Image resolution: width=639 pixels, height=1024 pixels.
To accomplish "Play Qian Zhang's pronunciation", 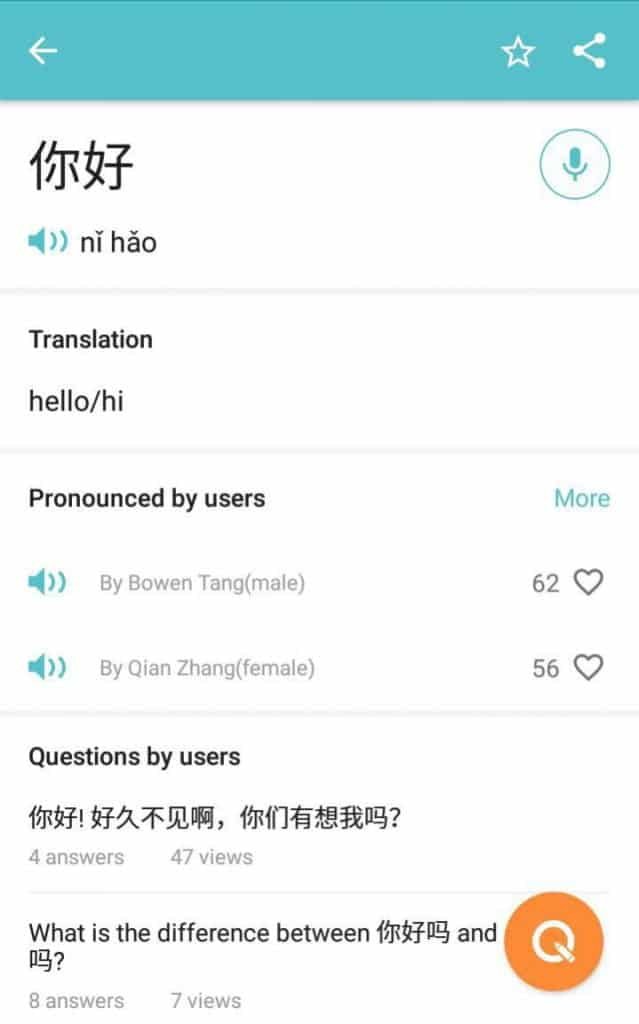I will pos(47,667).
